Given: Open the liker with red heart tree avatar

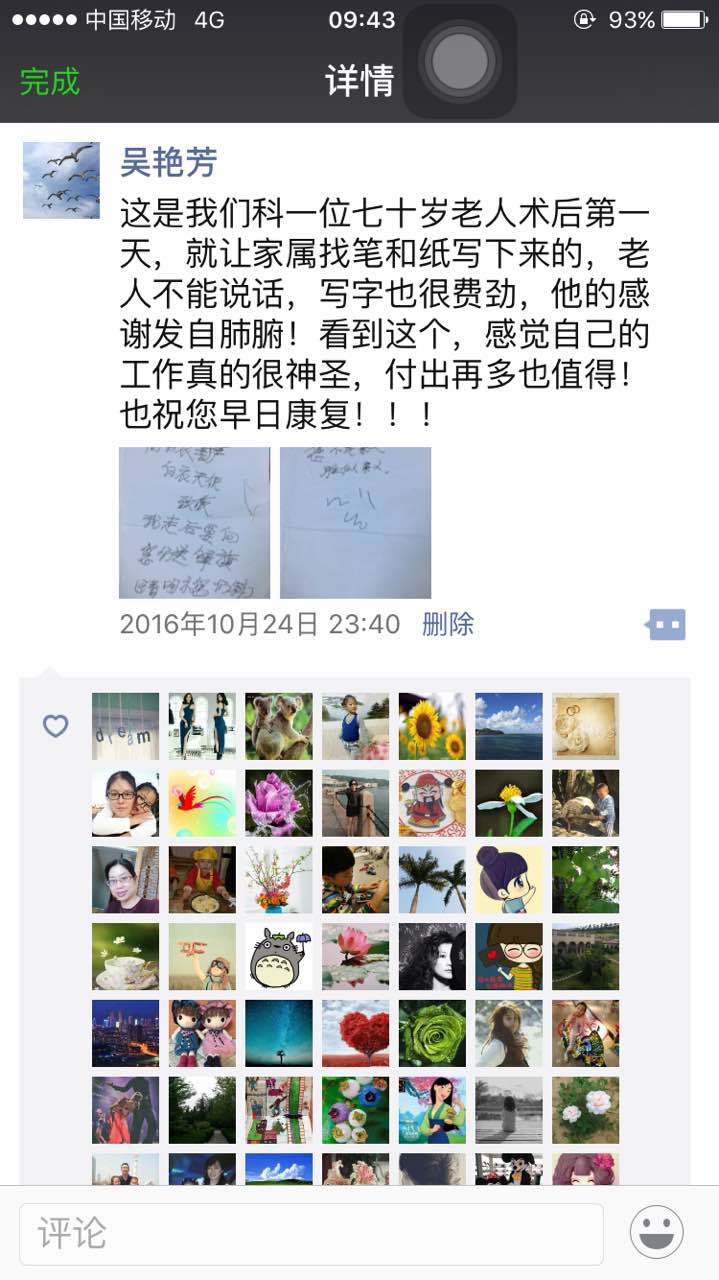Looking at the screenshot, I should (355, 1033).
